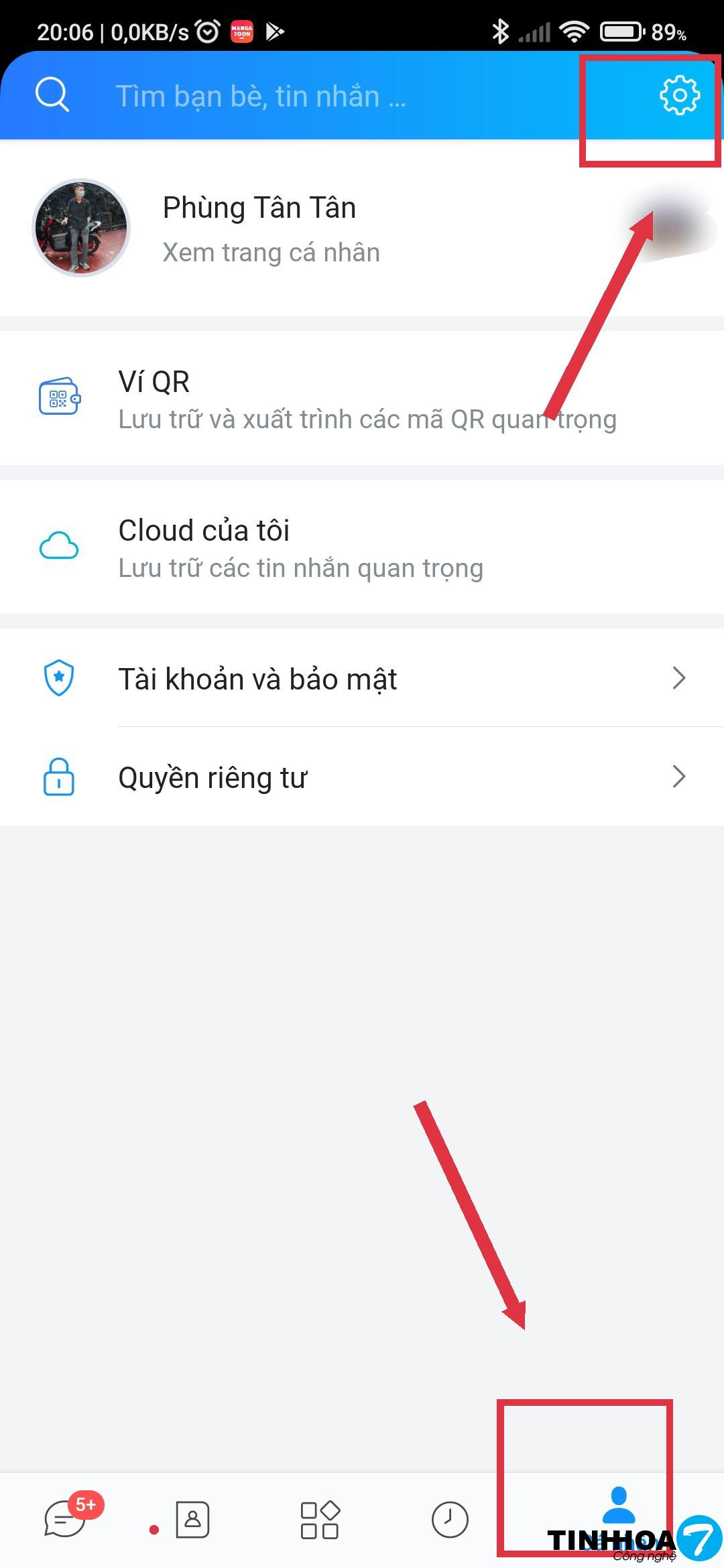Open Quyền riêng tư settings

362,777
